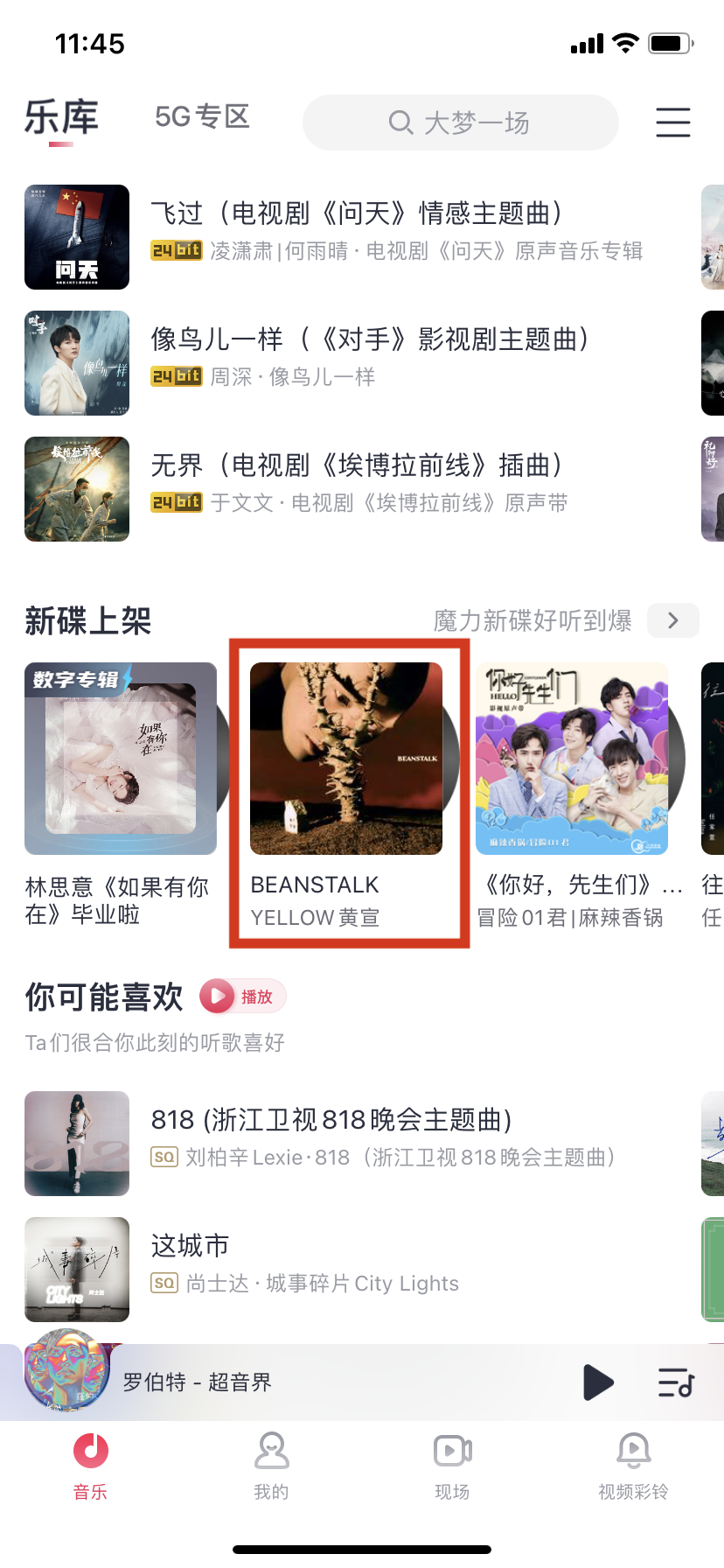The height and width of the screenshot is (1568, 724).
Task: Open the search box showing 大梦一场
Action: coord(460,122)
